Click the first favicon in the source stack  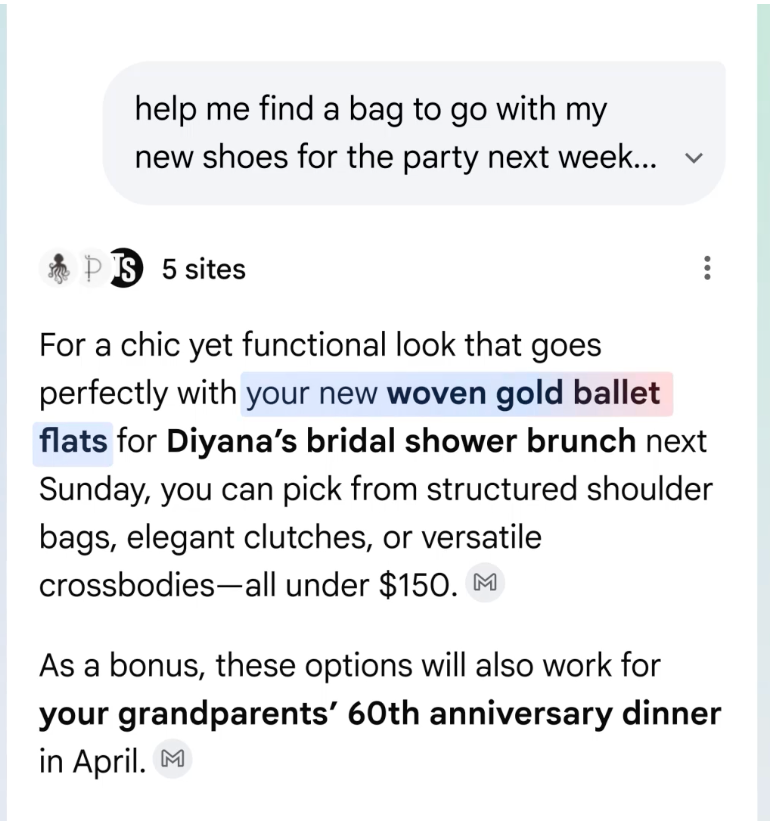(58, 268)
